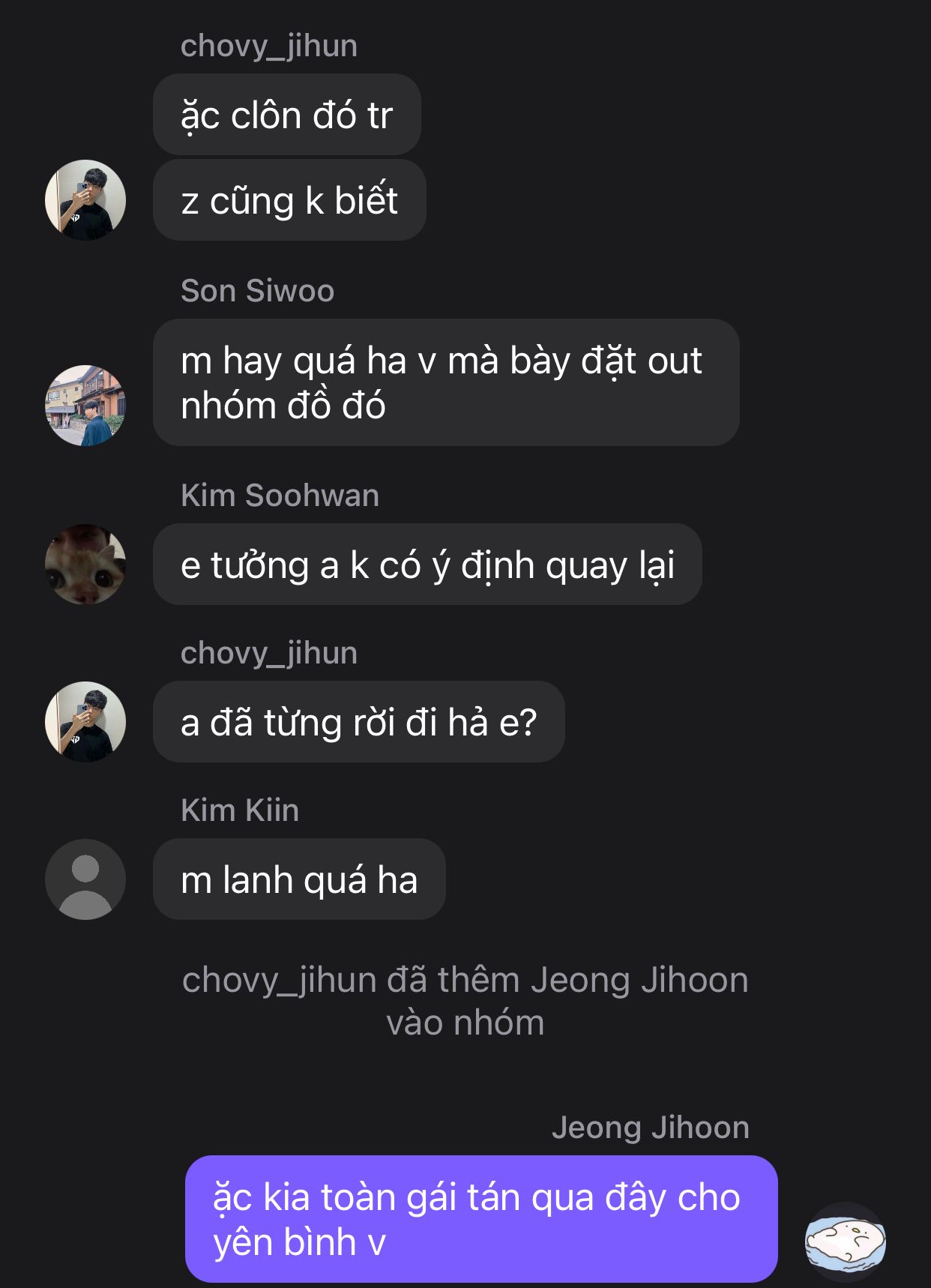Open chovy_jihun's avatar next to "z cũng k biết"

click(85, 200)
